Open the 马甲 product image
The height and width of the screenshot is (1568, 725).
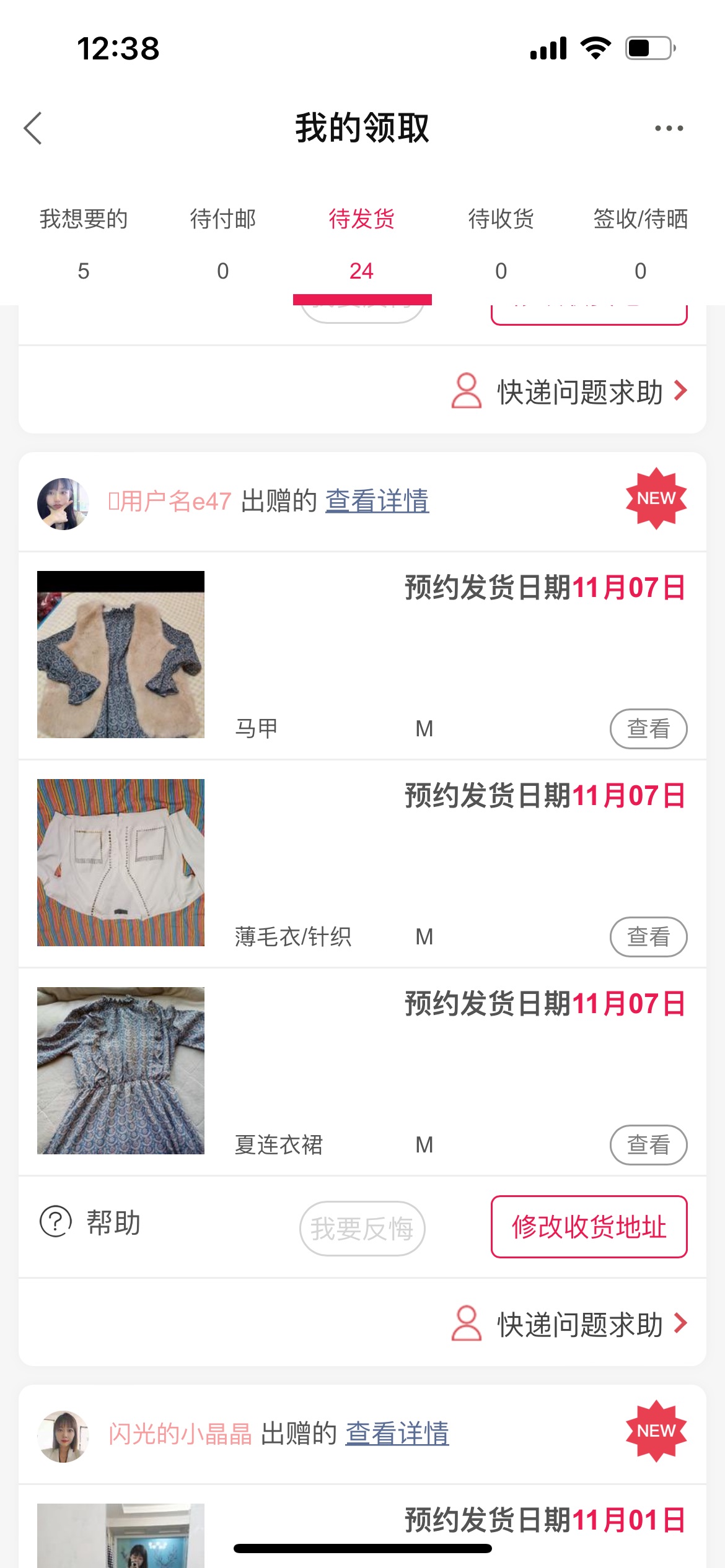point(121,655)
